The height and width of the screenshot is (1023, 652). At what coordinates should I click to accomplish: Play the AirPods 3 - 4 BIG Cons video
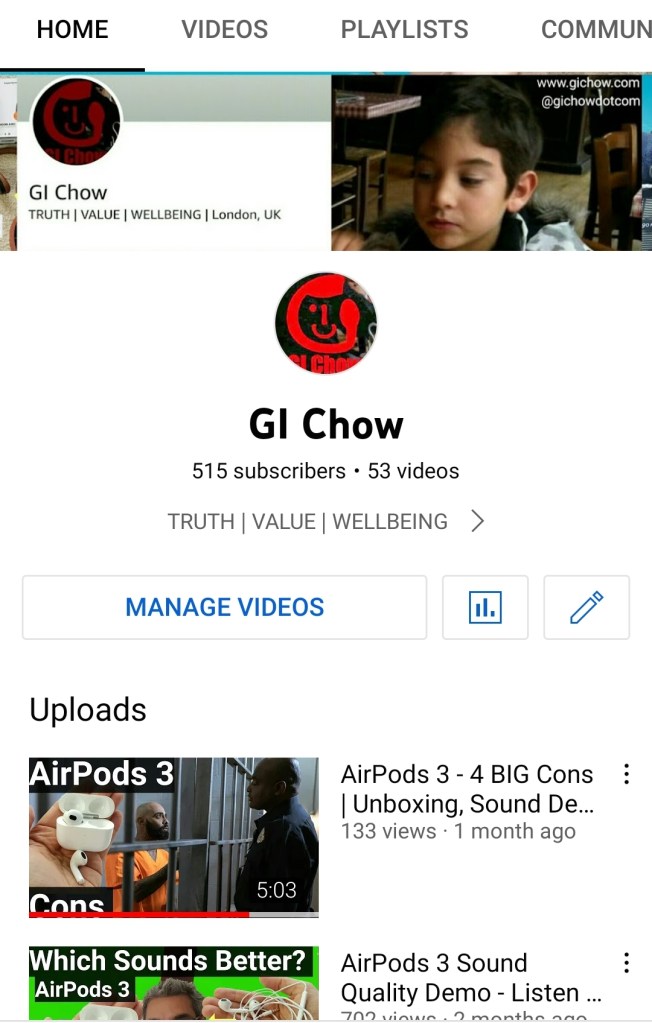(174, 837)
